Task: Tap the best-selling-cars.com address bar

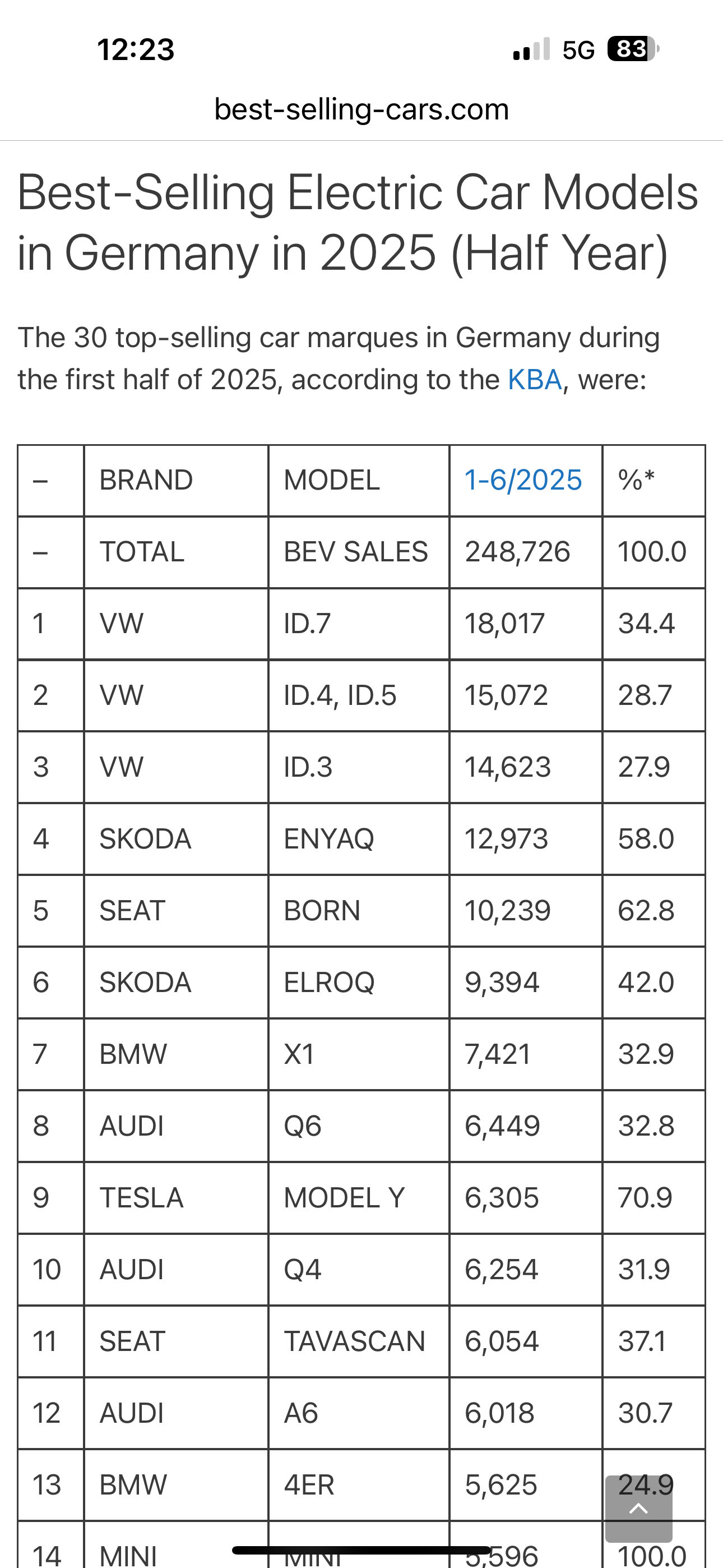Action: pos(361,109)
